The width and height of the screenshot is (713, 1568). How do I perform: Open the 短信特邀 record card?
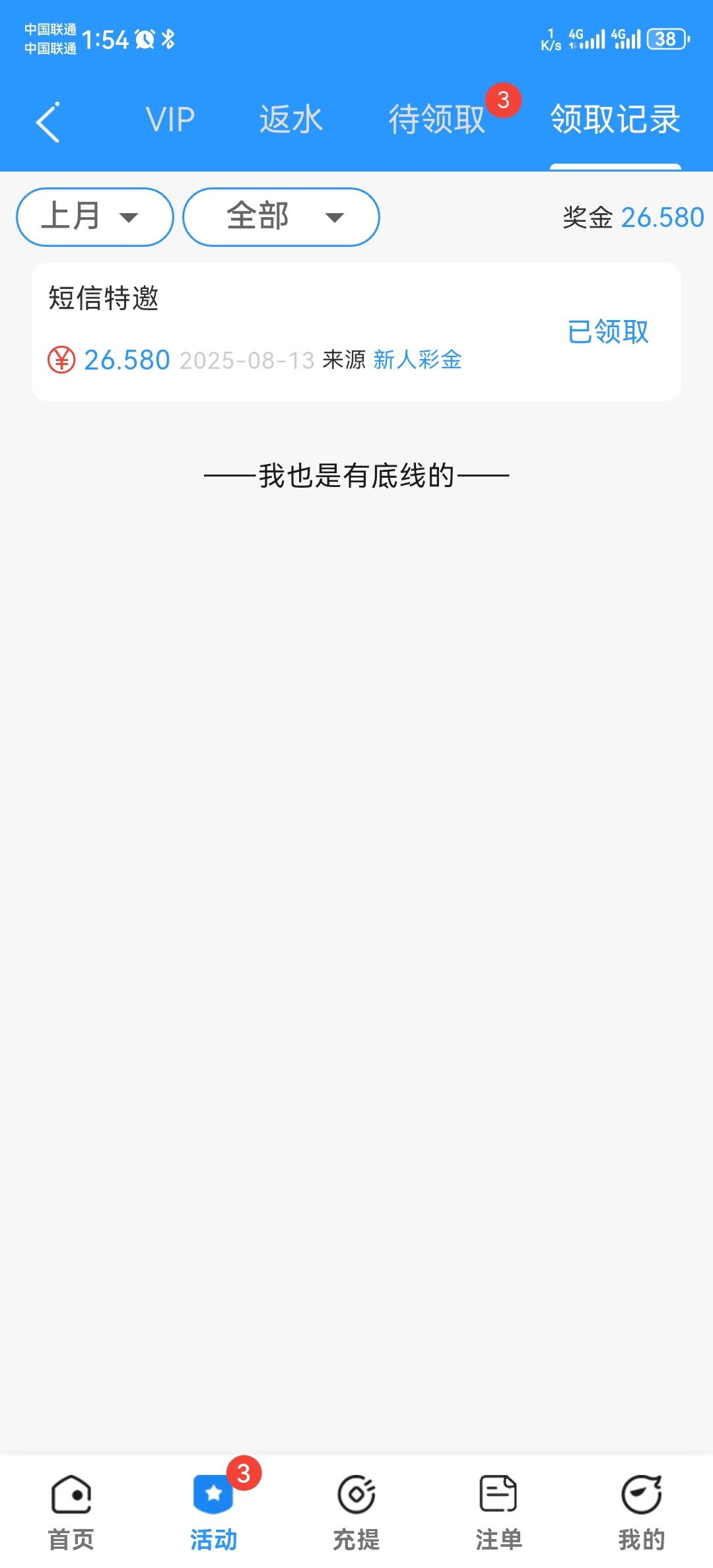[356, 331]
